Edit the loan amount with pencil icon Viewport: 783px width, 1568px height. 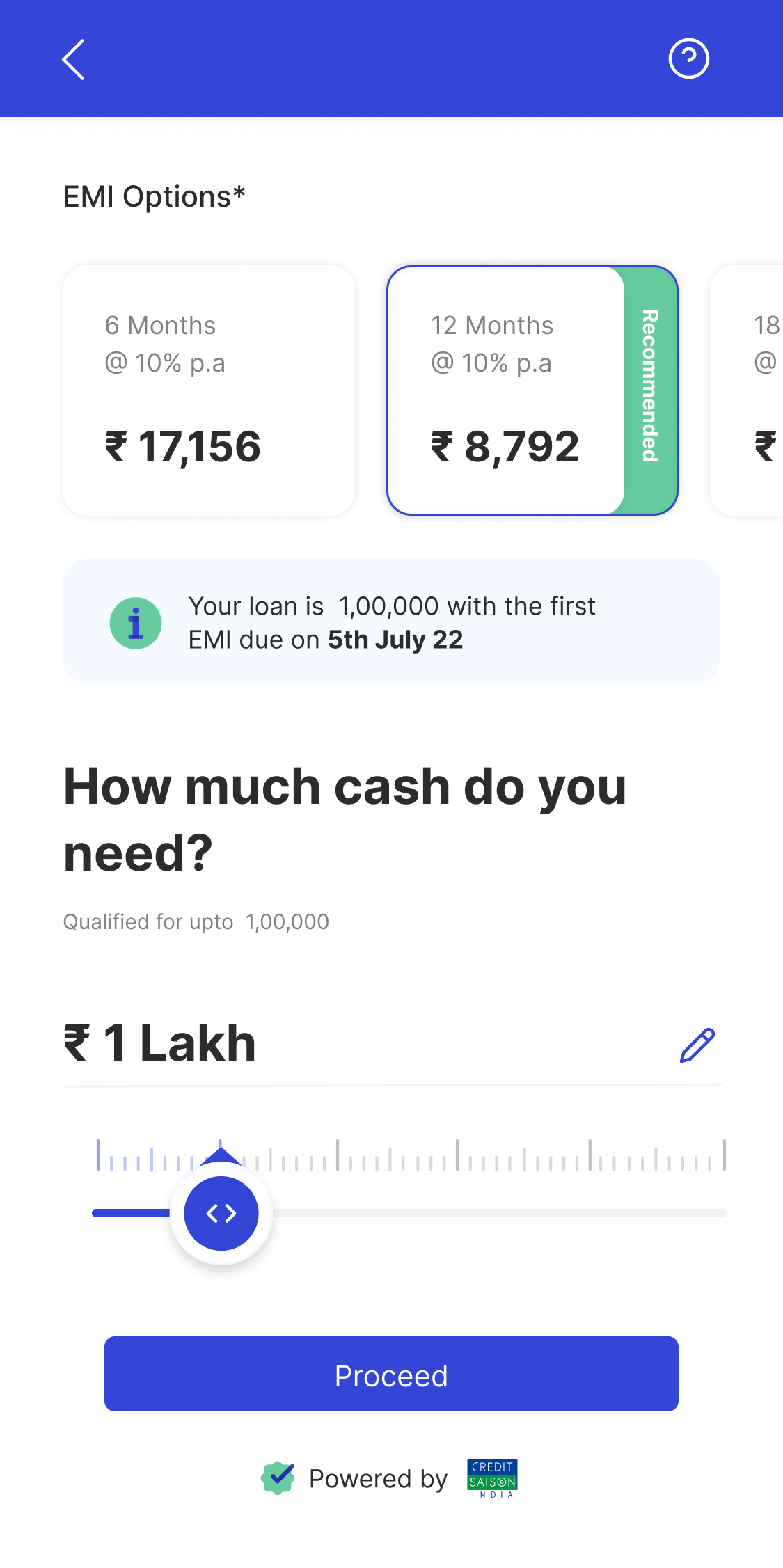pyautogui.click(x=697, y=1045)
